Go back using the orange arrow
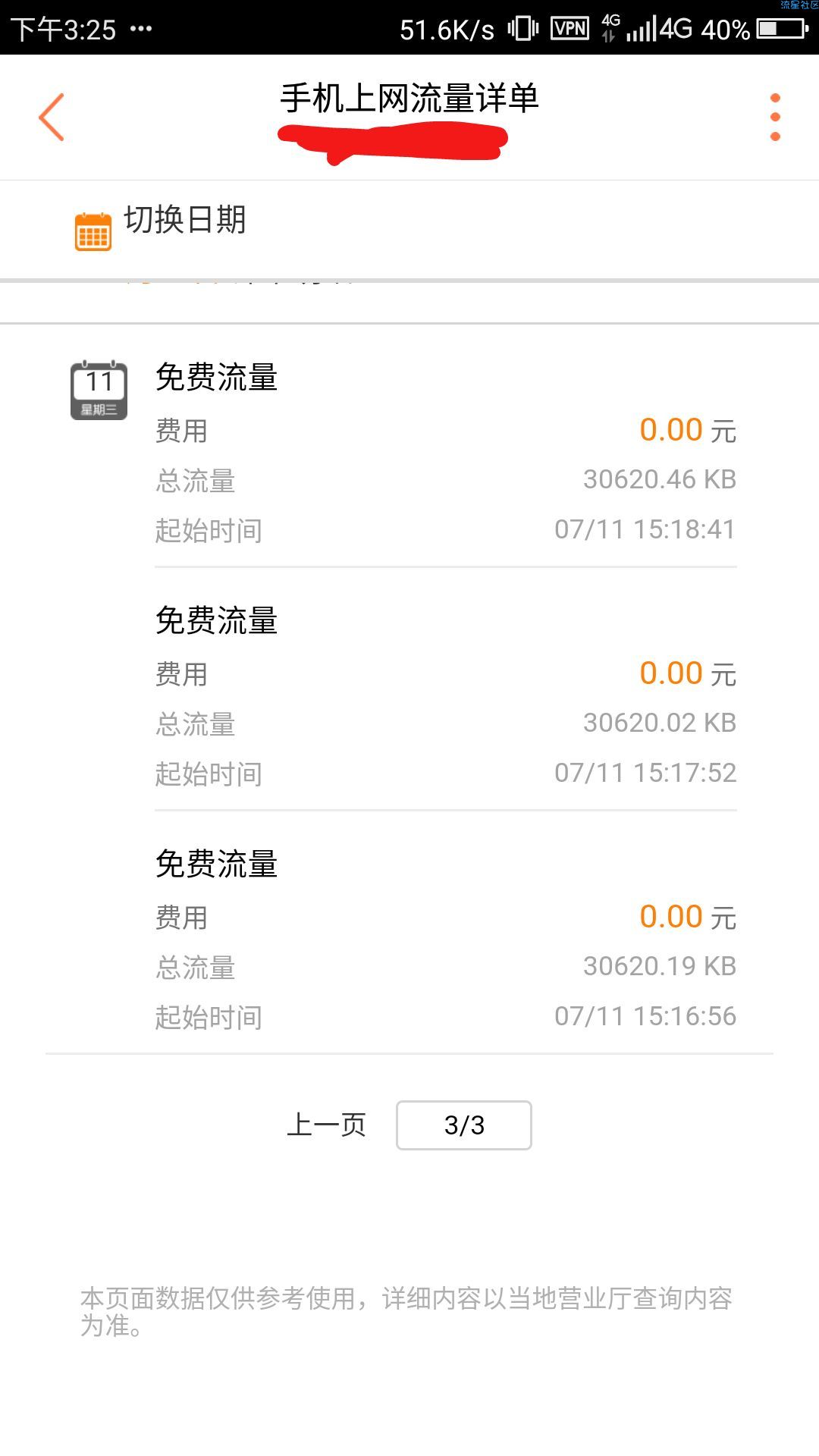 point(52,117)
